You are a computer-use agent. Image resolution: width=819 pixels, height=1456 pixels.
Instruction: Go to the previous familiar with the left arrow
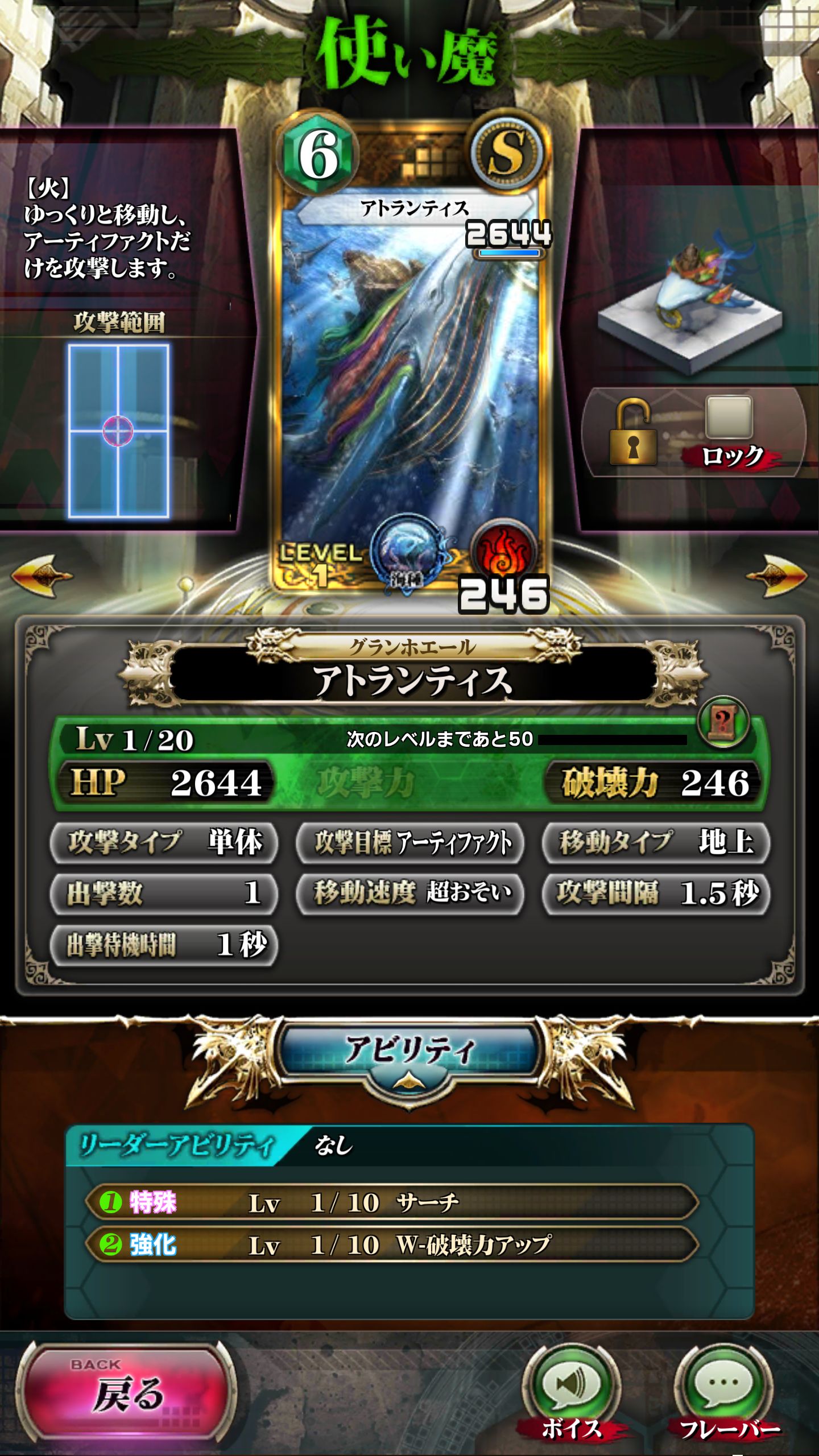coord(42,576)
